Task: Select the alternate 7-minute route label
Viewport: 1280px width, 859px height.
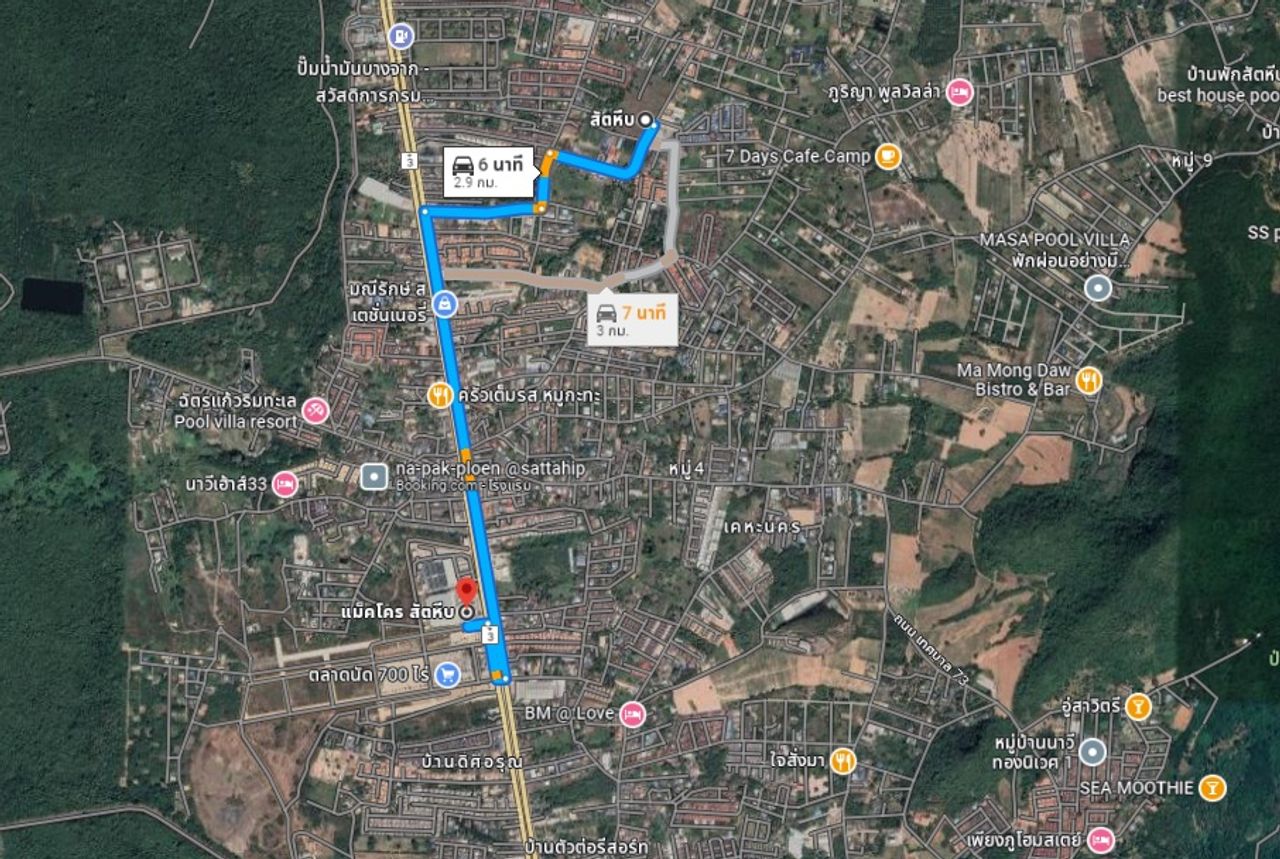Action: [x=632, y=320]
